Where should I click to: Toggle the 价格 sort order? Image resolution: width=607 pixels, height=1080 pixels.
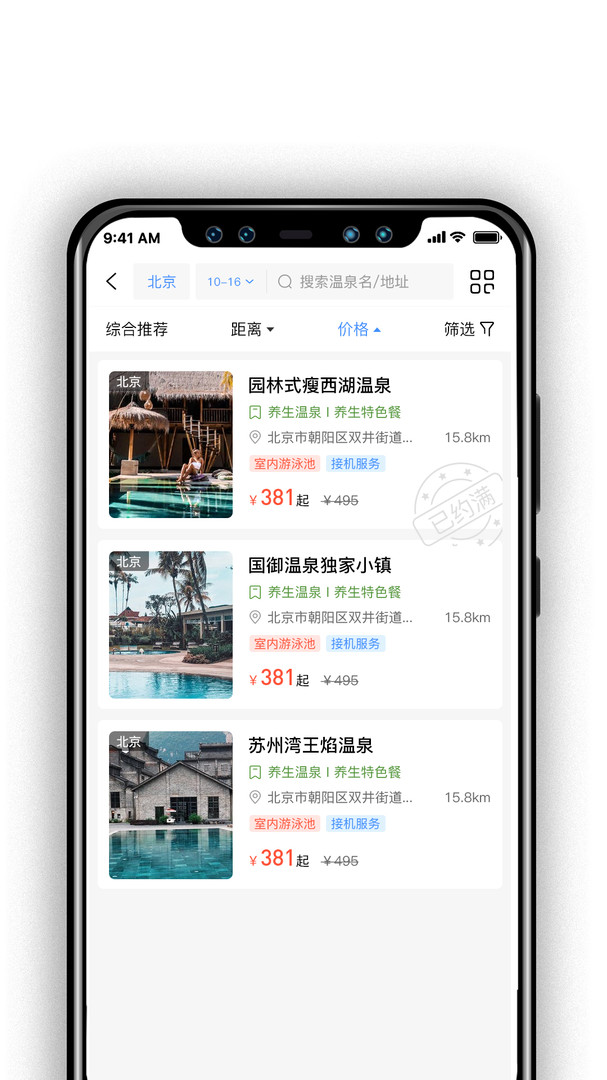point(359,329)
